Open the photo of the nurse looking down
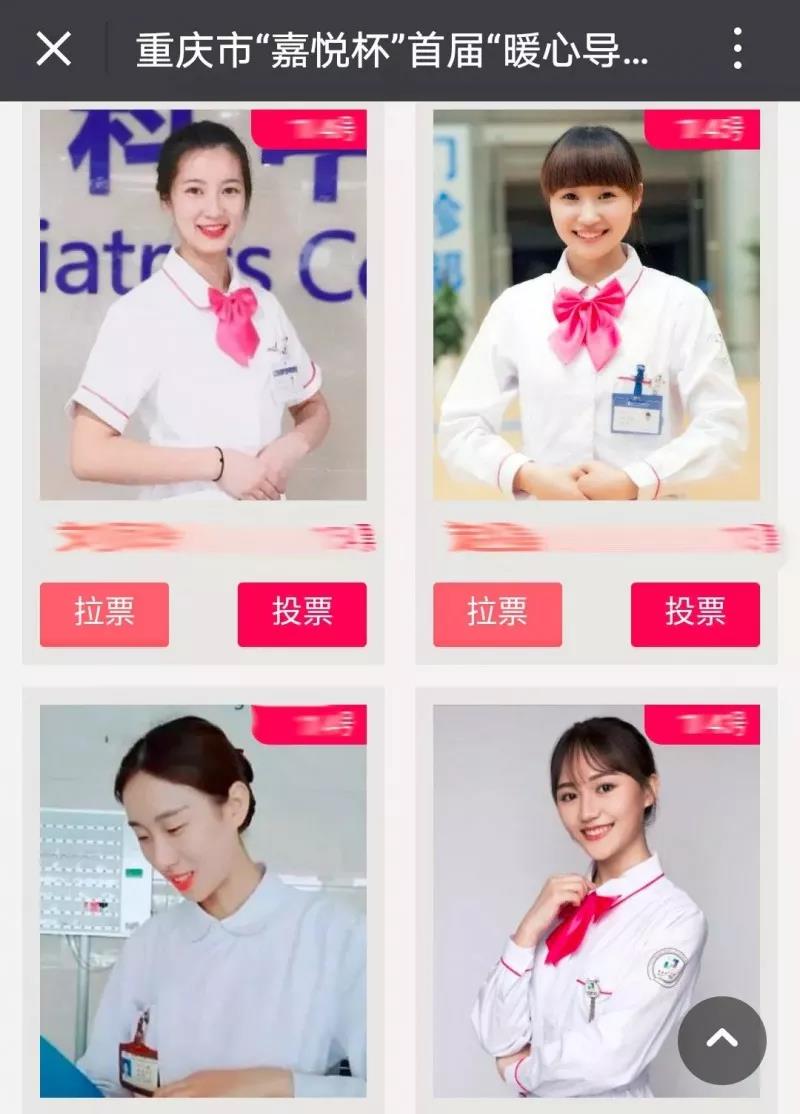The height and width of the screenshot is (1114, 800). (203, 900)
